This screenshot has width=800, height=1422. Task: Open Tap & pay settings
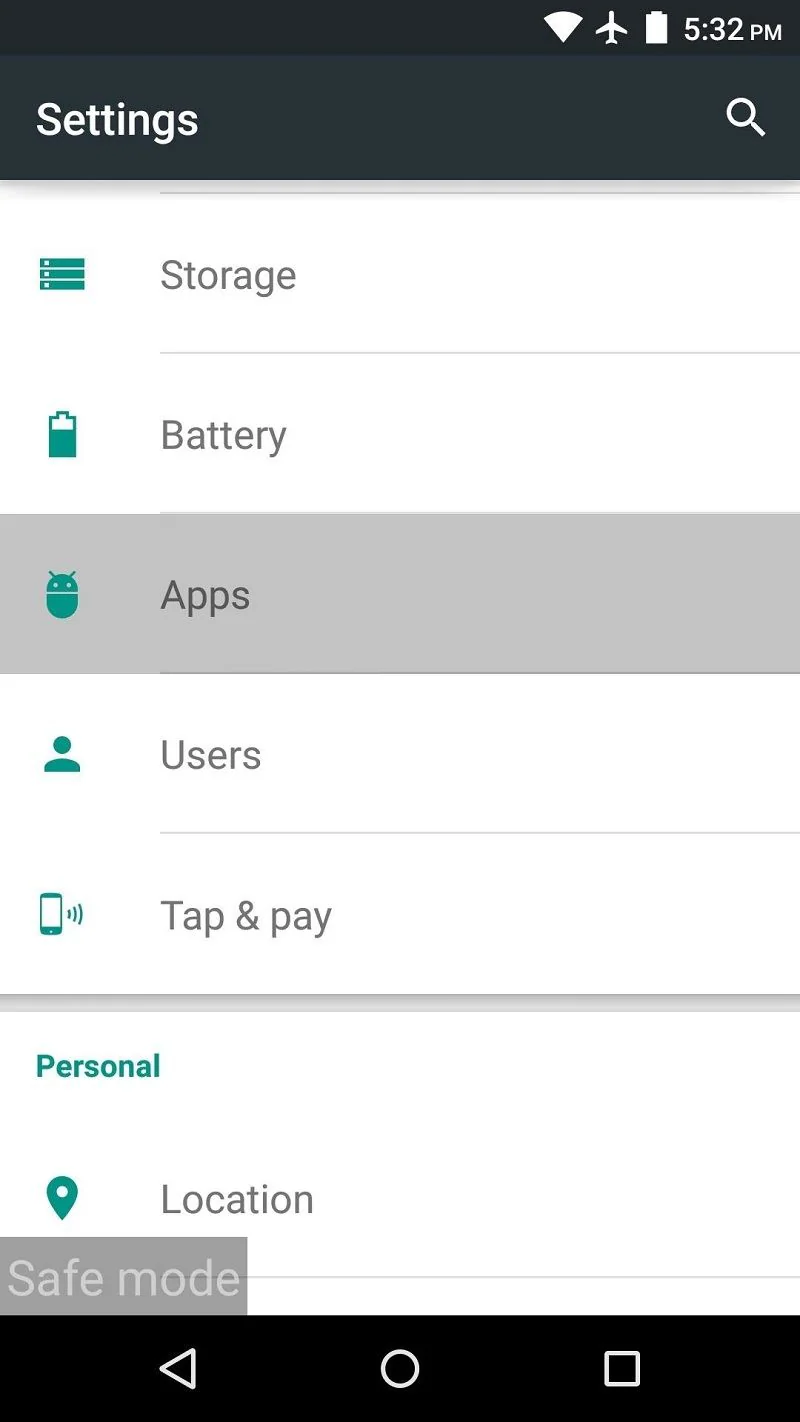point(400,915)
